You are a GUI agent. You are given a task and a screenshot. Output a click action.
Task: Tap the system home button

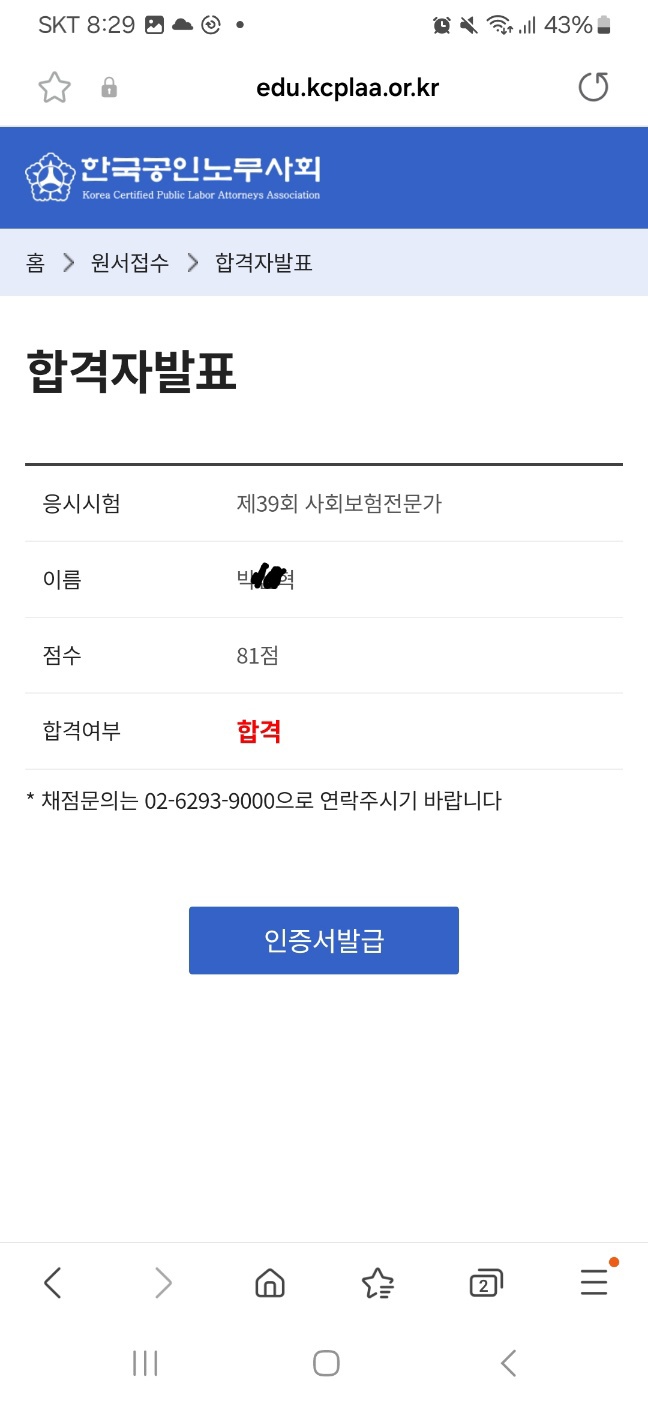[x=326, y=1362]
